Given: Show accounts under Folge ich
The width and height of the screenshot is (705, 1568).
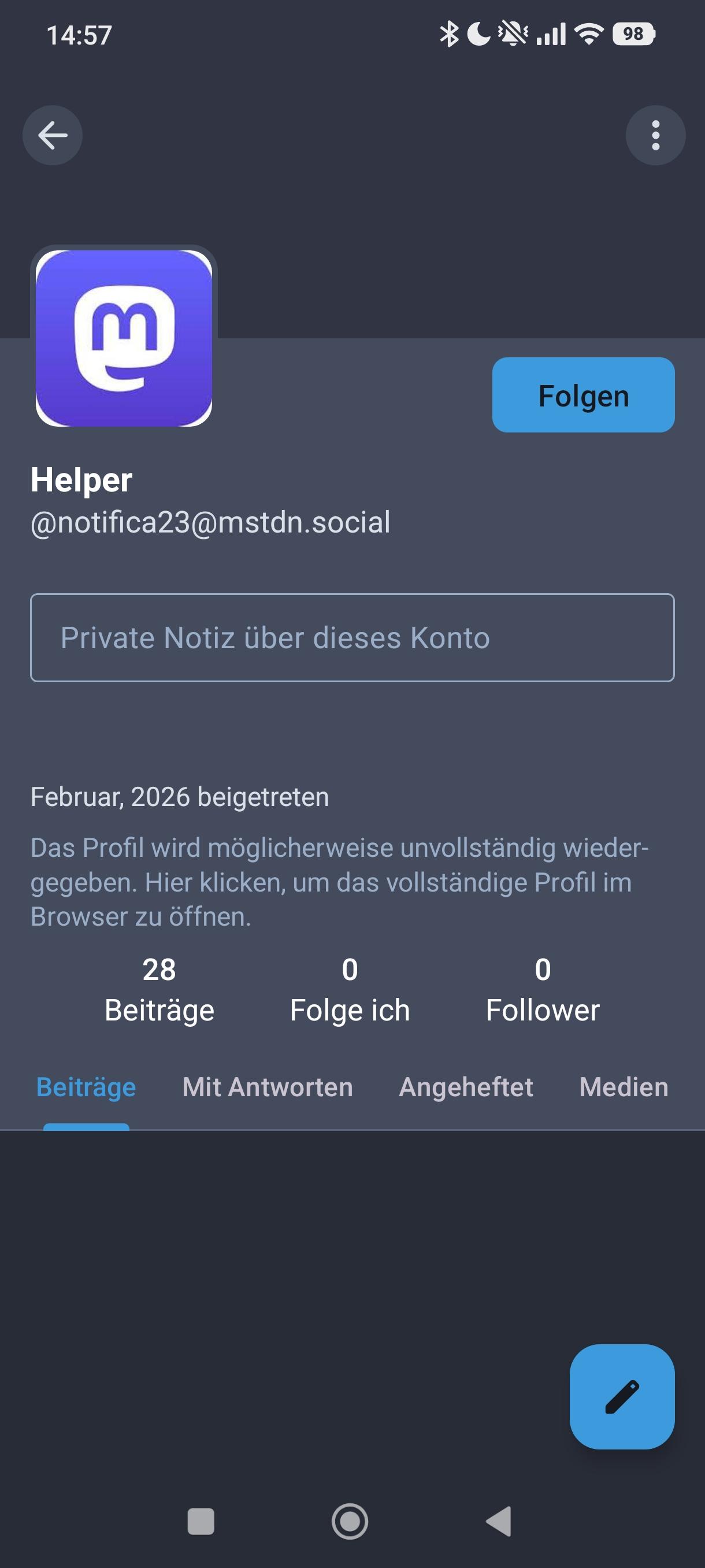Looking at the screenshot, I should tap(350, 990).
